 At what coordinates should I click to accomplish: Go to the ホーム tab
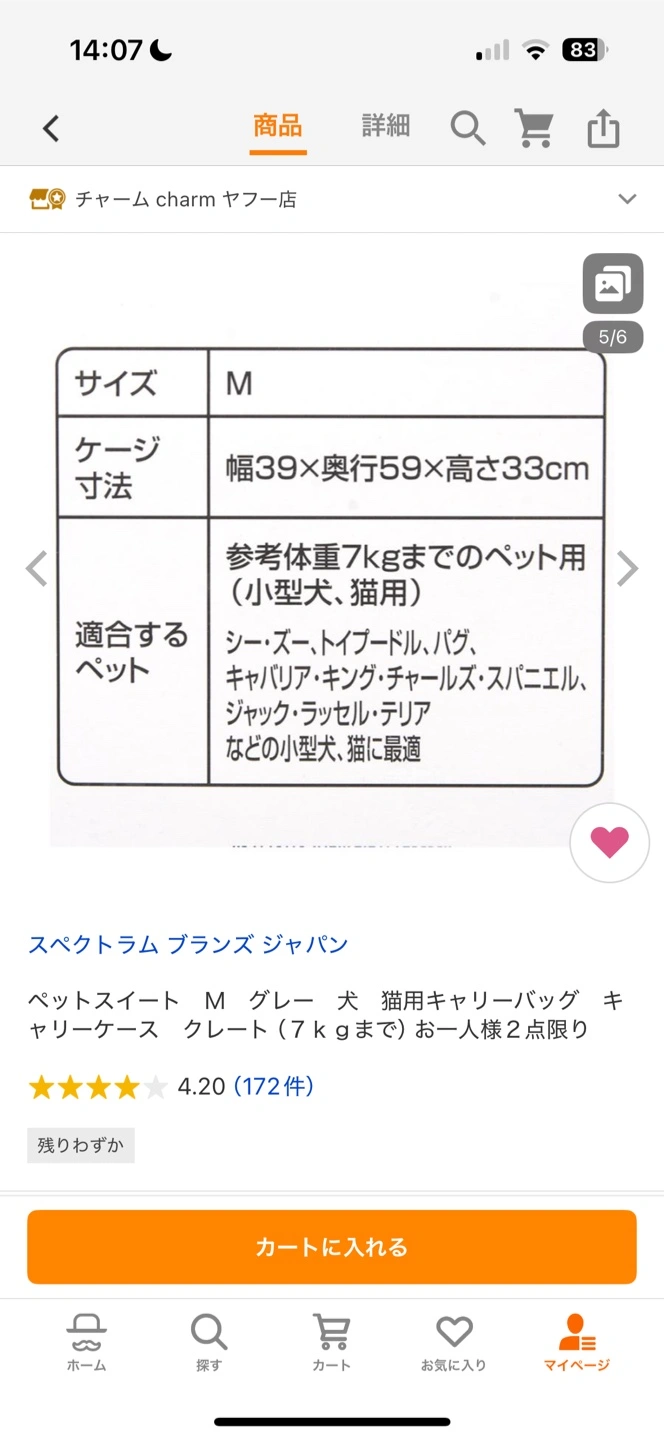coord(86,1342)
